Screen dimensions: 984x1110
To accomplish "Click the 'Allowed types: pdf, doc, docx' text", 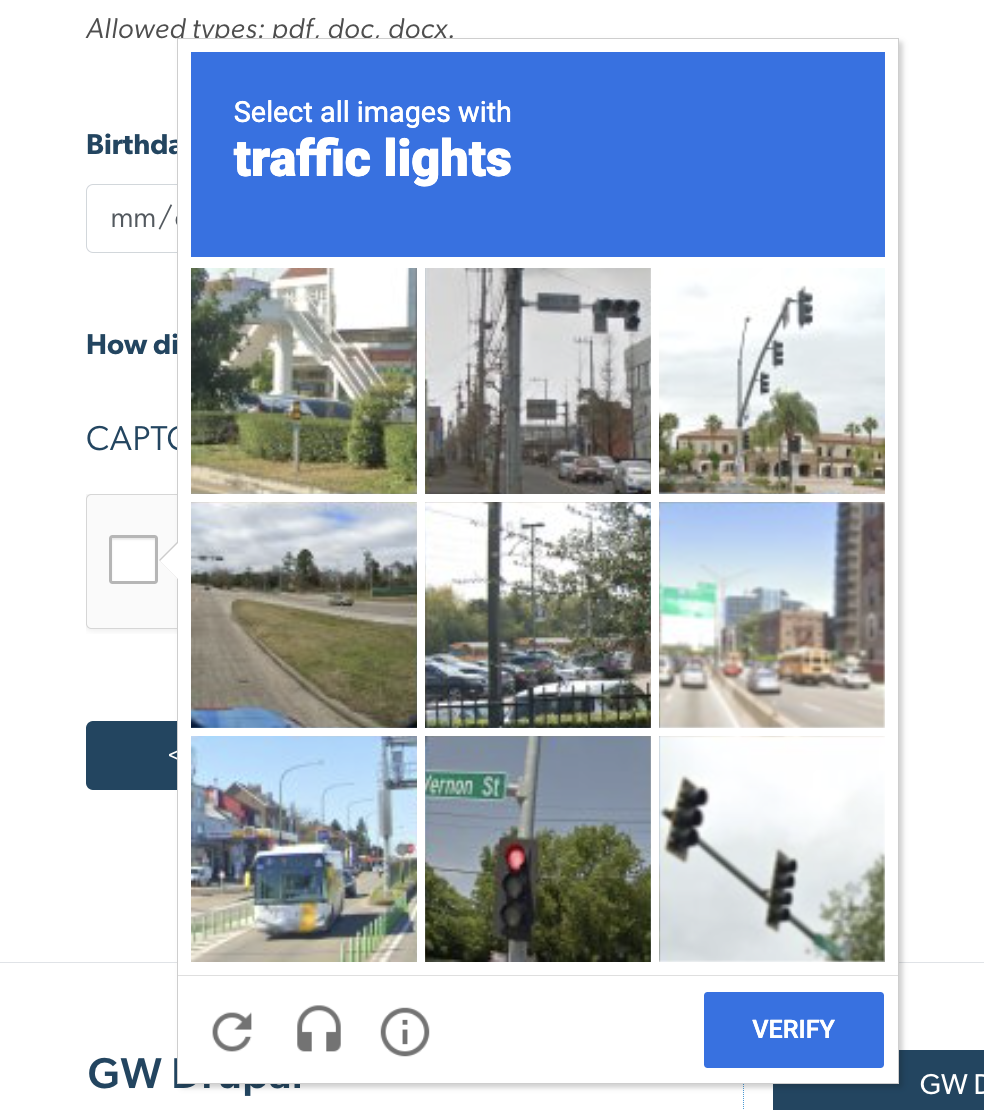I will (270, 28).
